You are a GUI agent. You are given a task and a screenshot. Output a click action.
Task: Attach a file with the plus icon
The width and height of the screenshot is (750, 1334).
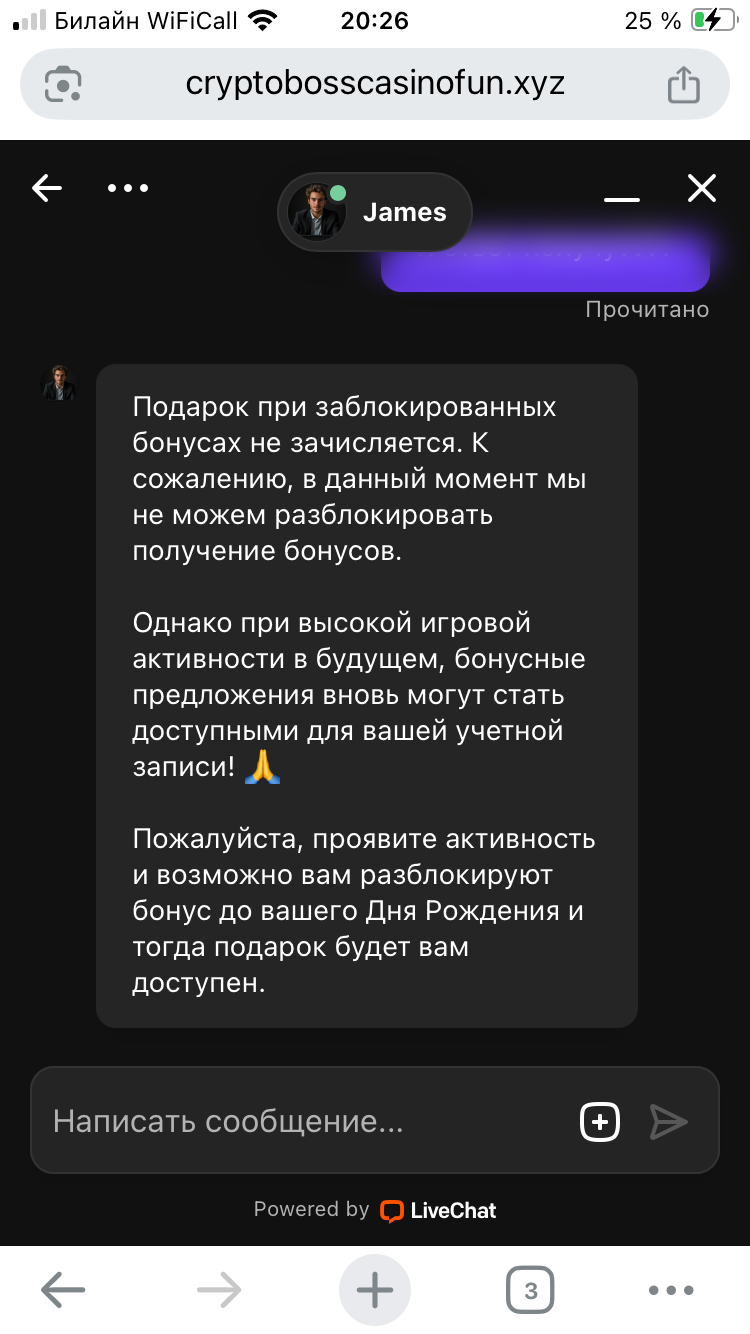point(600,1121)
